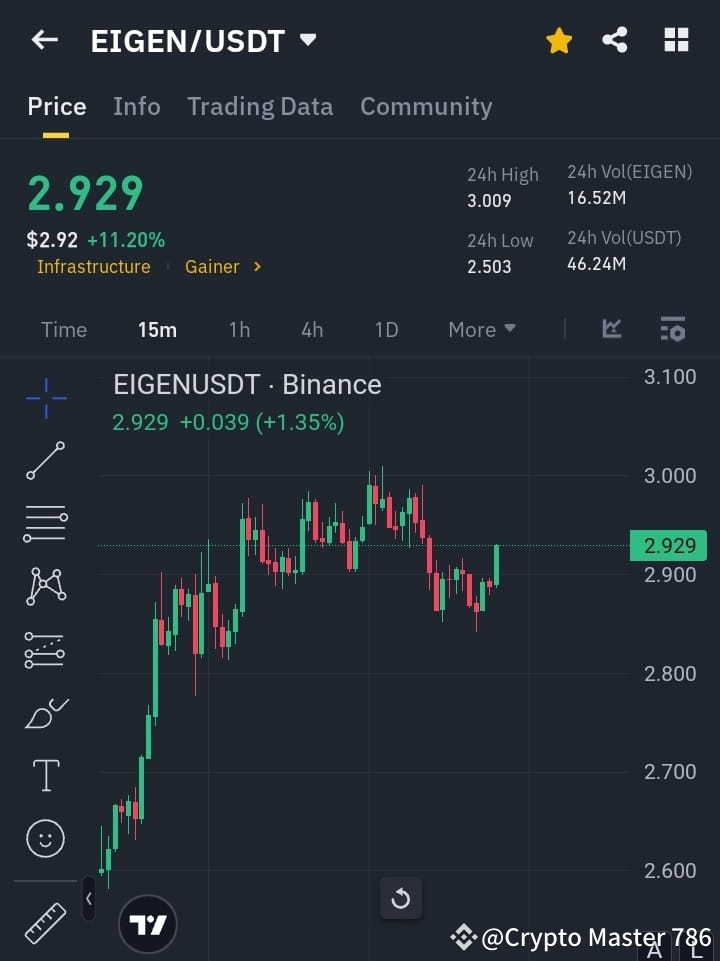
Task: Open the emoji sticker tool
Action: tap(45, 838)
